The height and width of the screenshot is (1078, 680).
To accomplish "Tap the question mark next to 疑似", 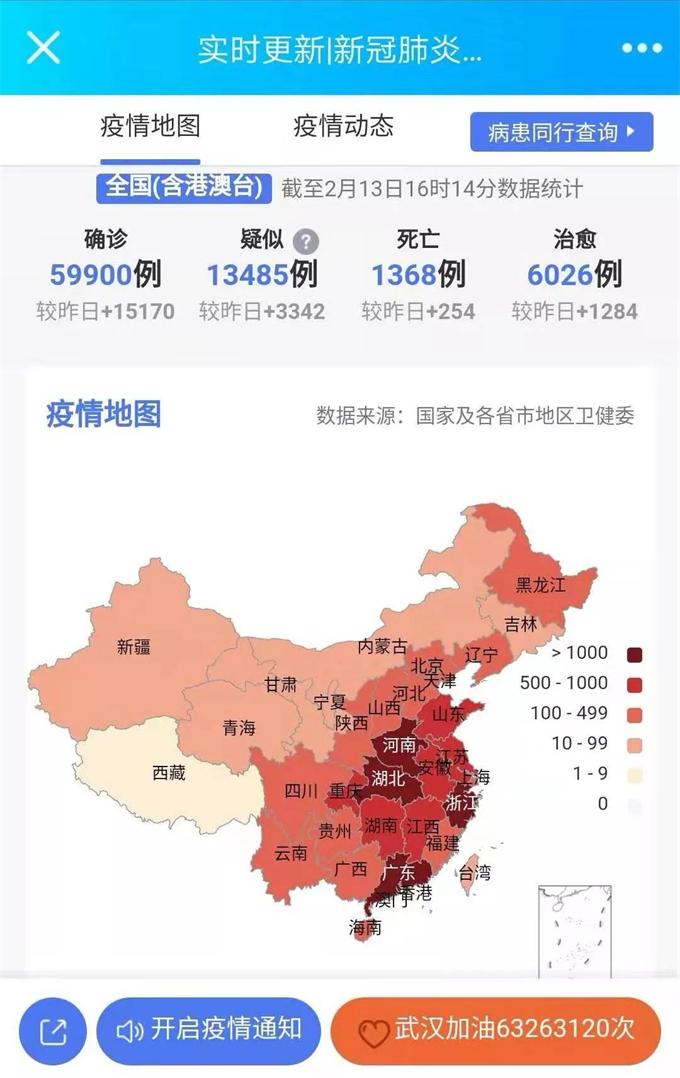I will coord(306,241).
